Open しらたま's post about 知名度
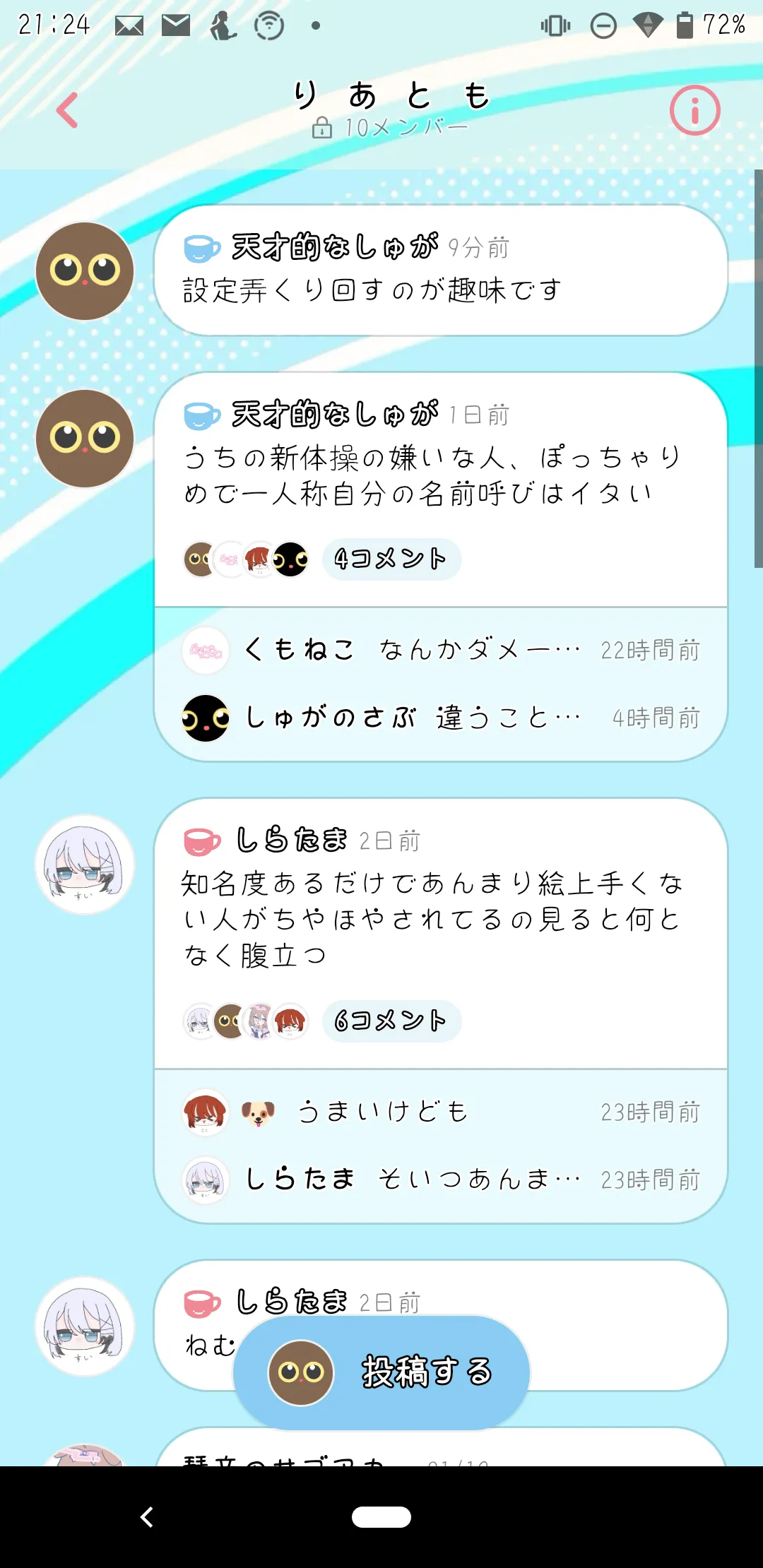Viewport: 763px width, 1568px height. (441, 933)
